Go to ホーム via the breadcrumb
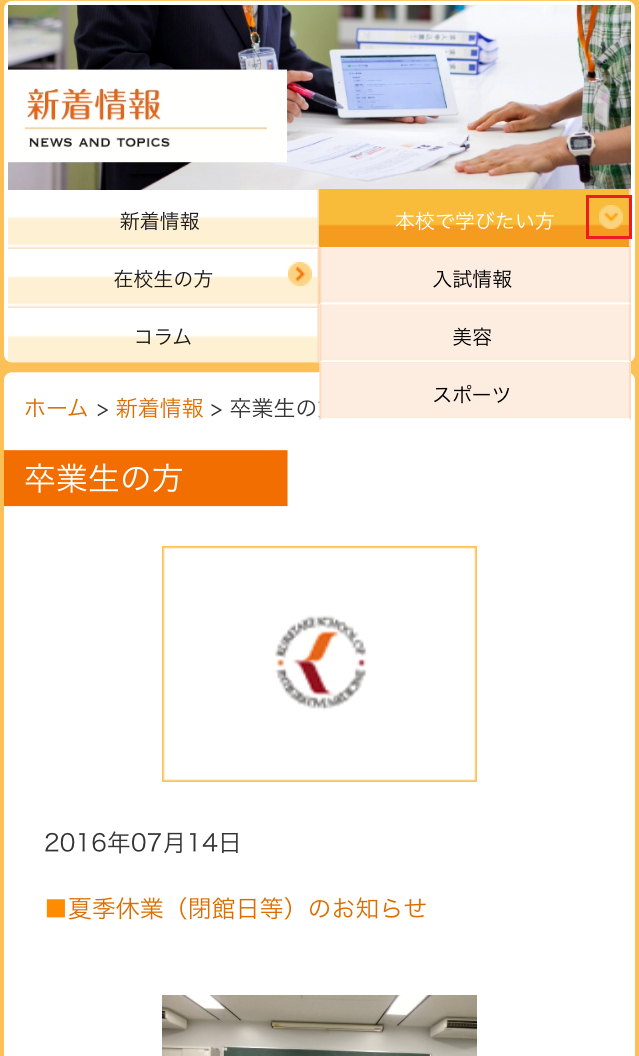This screenshot has width=639, height=1056. pyautogui.click(x=57, y=408)
